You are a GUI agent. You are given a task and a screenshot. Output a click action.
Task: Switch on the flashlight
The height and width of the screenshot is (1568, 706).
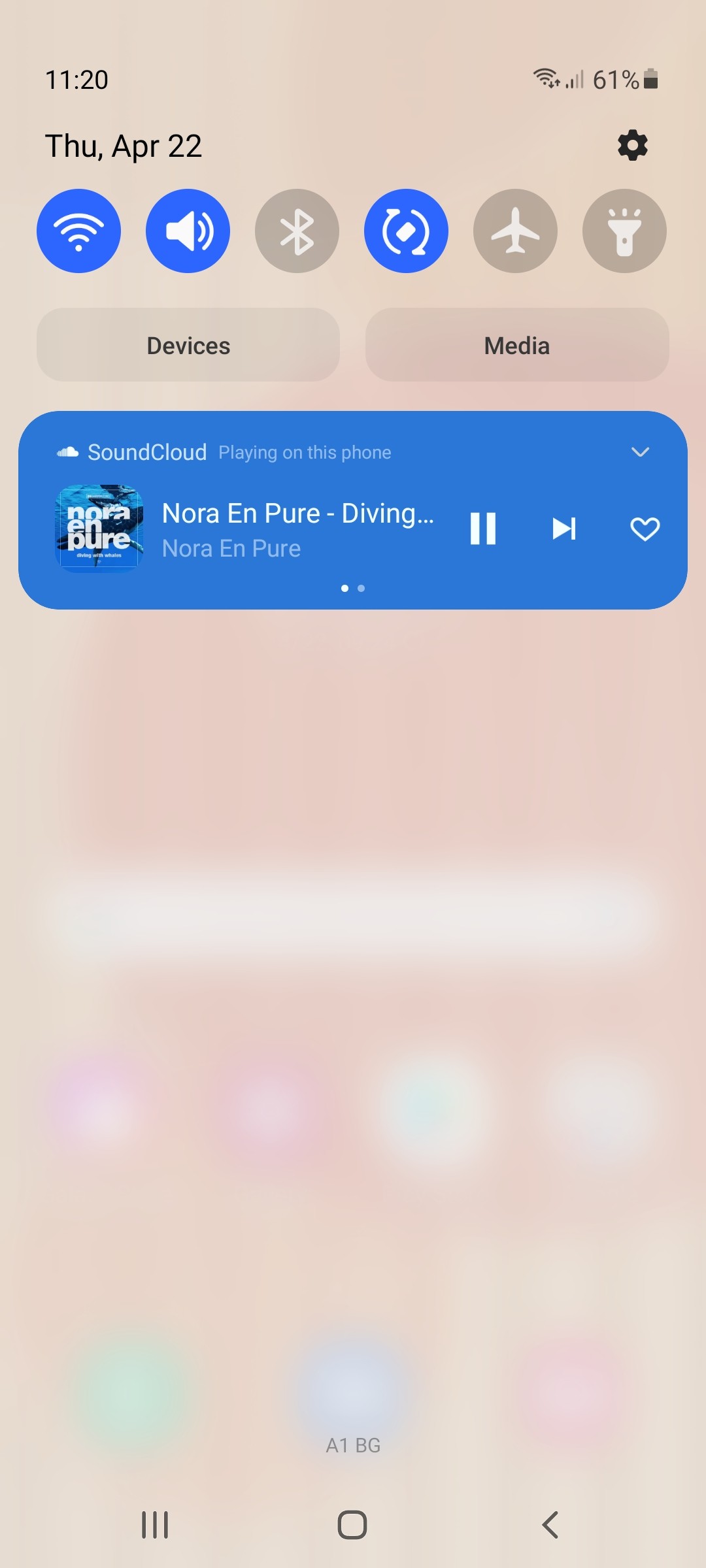pos(624,231)
